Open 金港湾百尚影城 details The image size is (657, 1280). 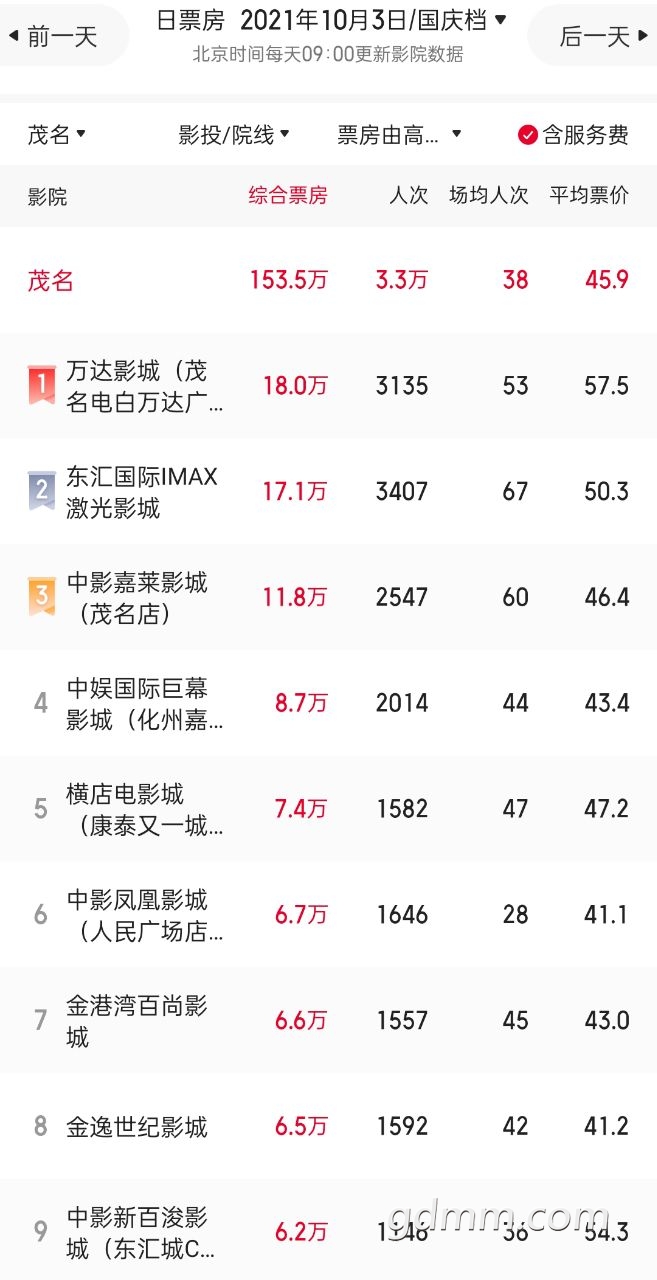[328, 1021]
